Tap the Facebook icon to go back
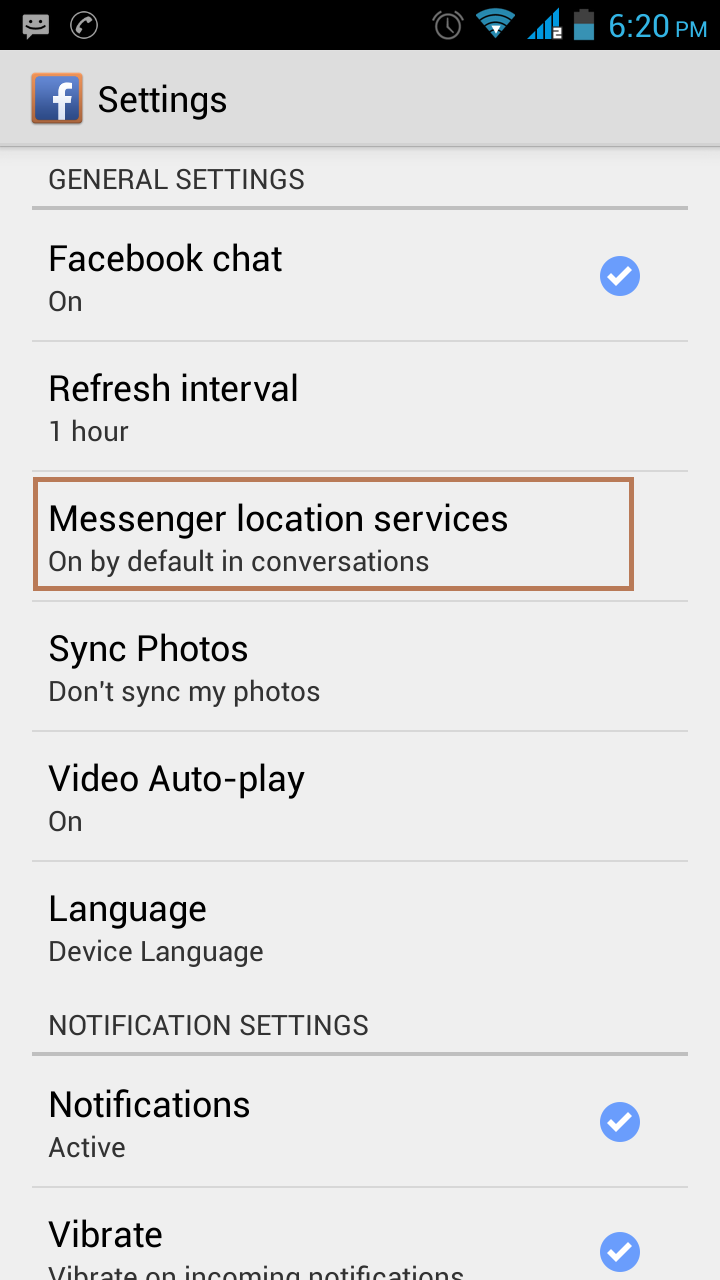 pyautogui.click(x=57, y=99)
